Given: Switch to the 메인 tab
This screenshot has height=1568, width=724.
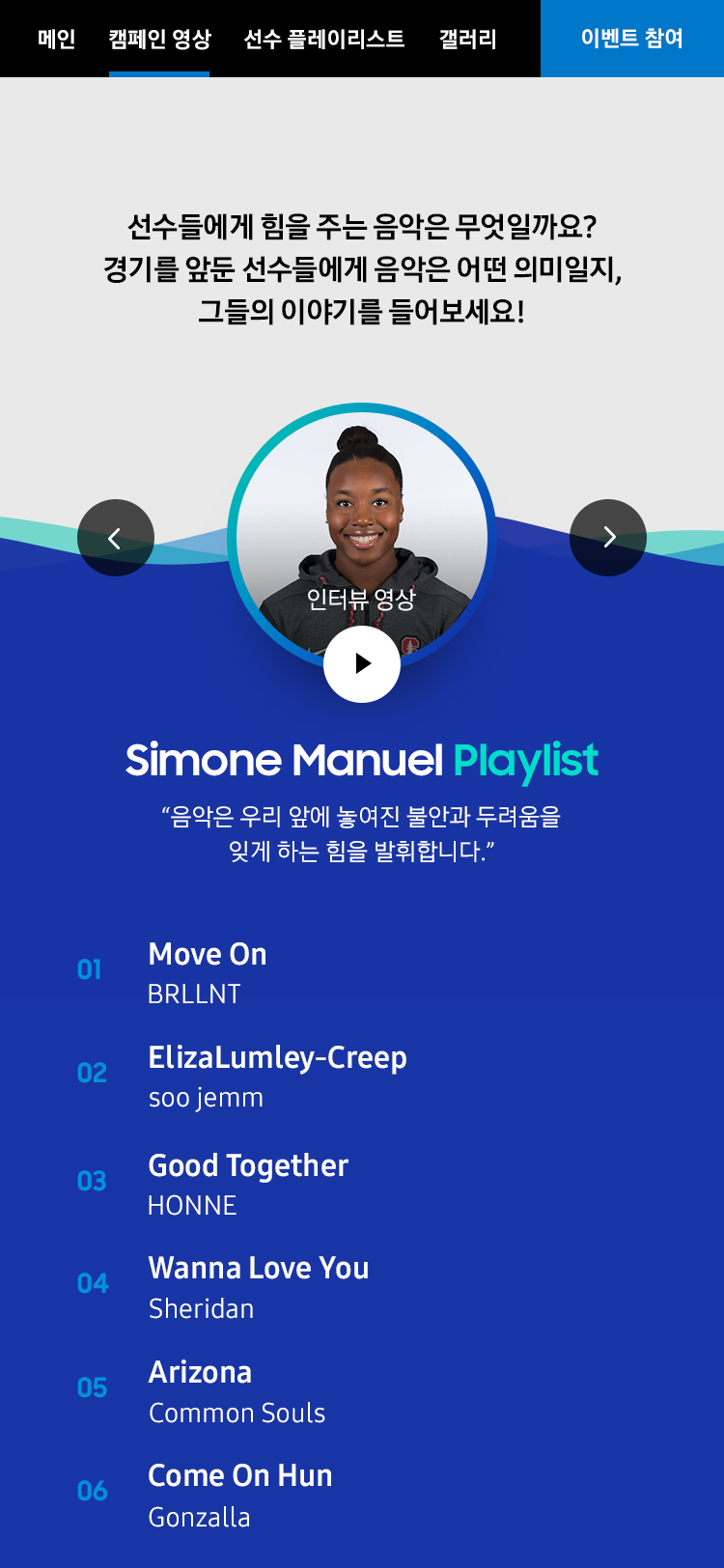Looking at the screenshot, I should click(56, 39).
